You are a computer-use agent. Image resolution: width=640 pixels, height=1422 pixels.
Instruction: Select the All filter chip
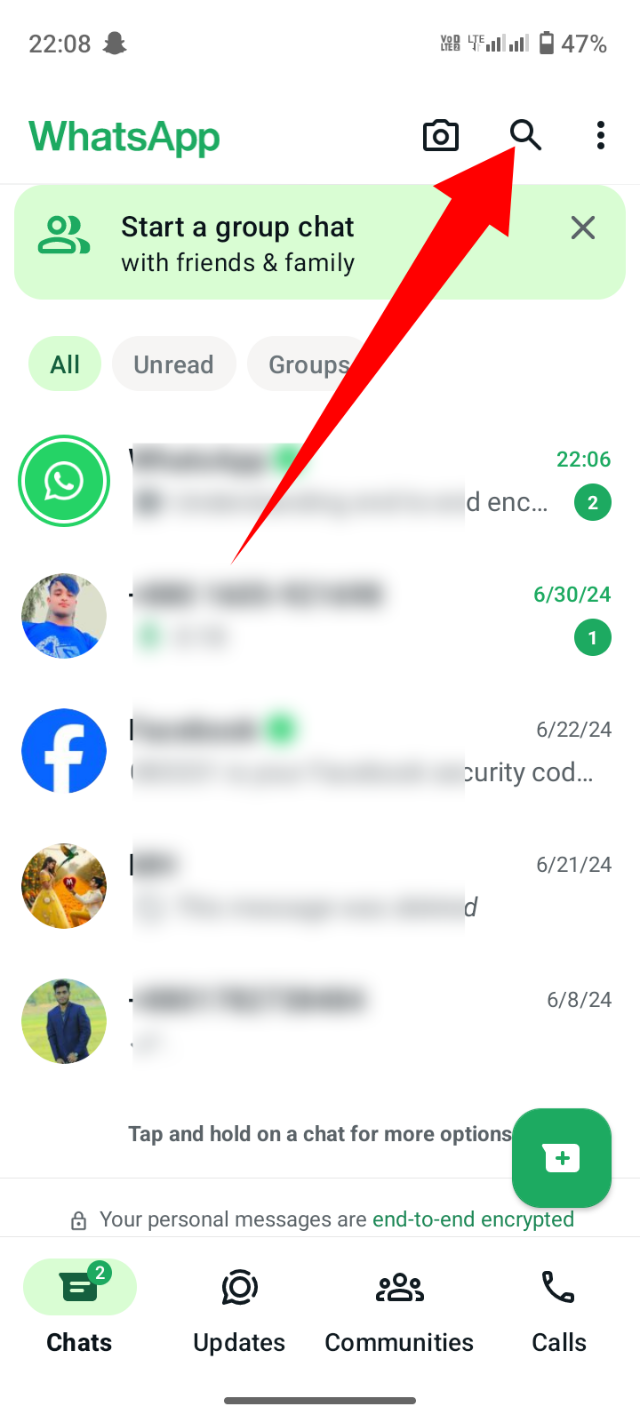click(x=65, y=364)
